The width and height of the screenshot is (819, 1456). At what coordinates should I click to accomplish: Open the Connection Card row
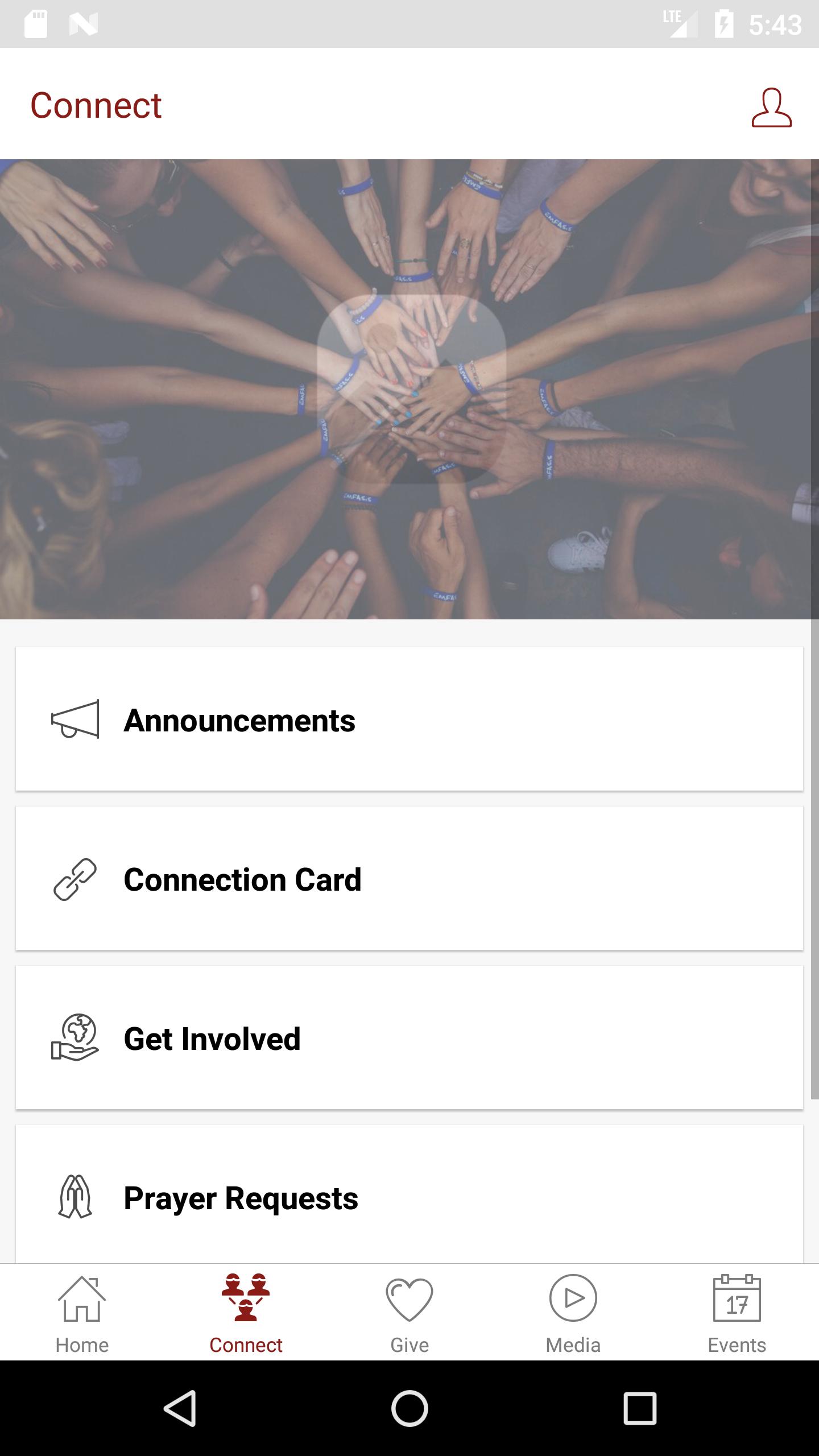[409, 878]
